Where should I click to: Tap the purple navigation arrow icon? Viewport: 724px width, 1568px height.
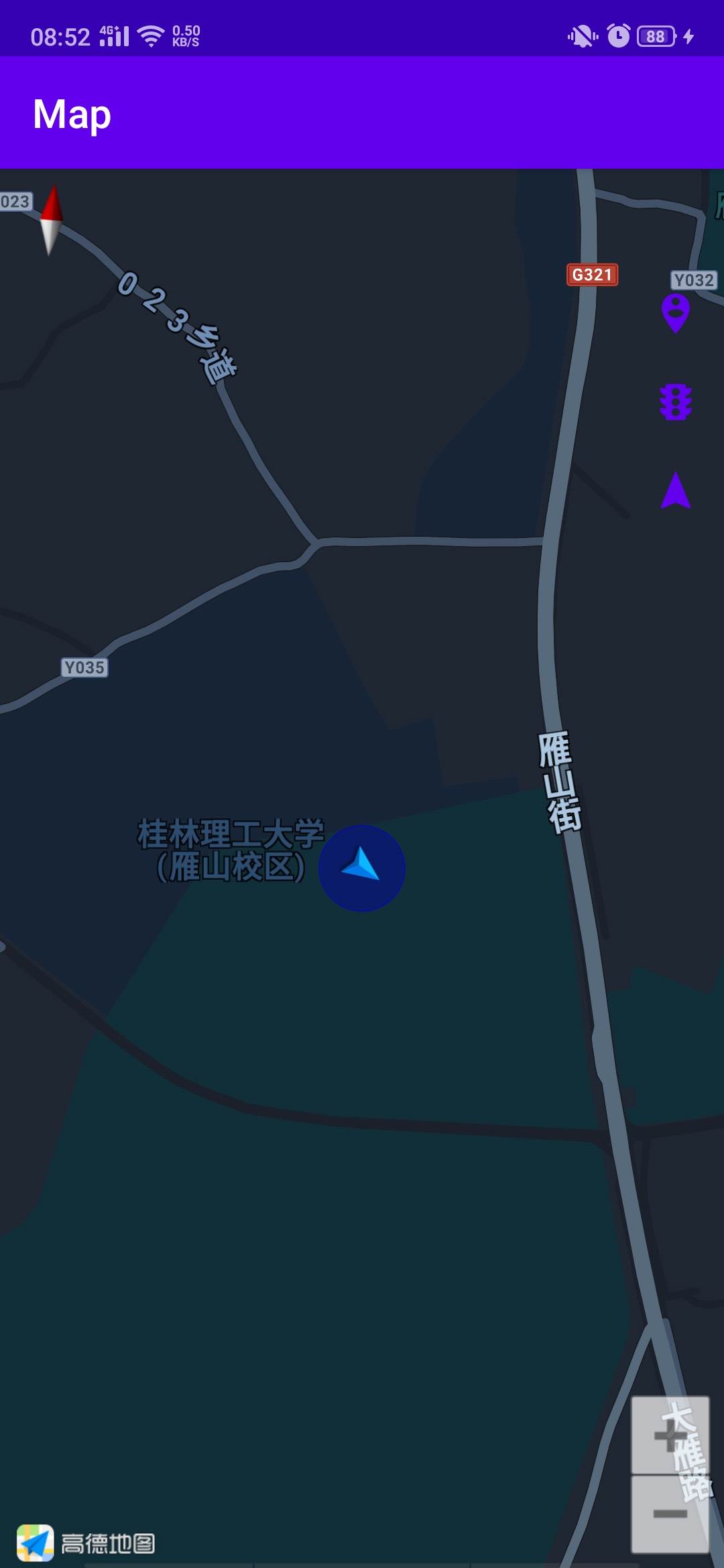675,491
